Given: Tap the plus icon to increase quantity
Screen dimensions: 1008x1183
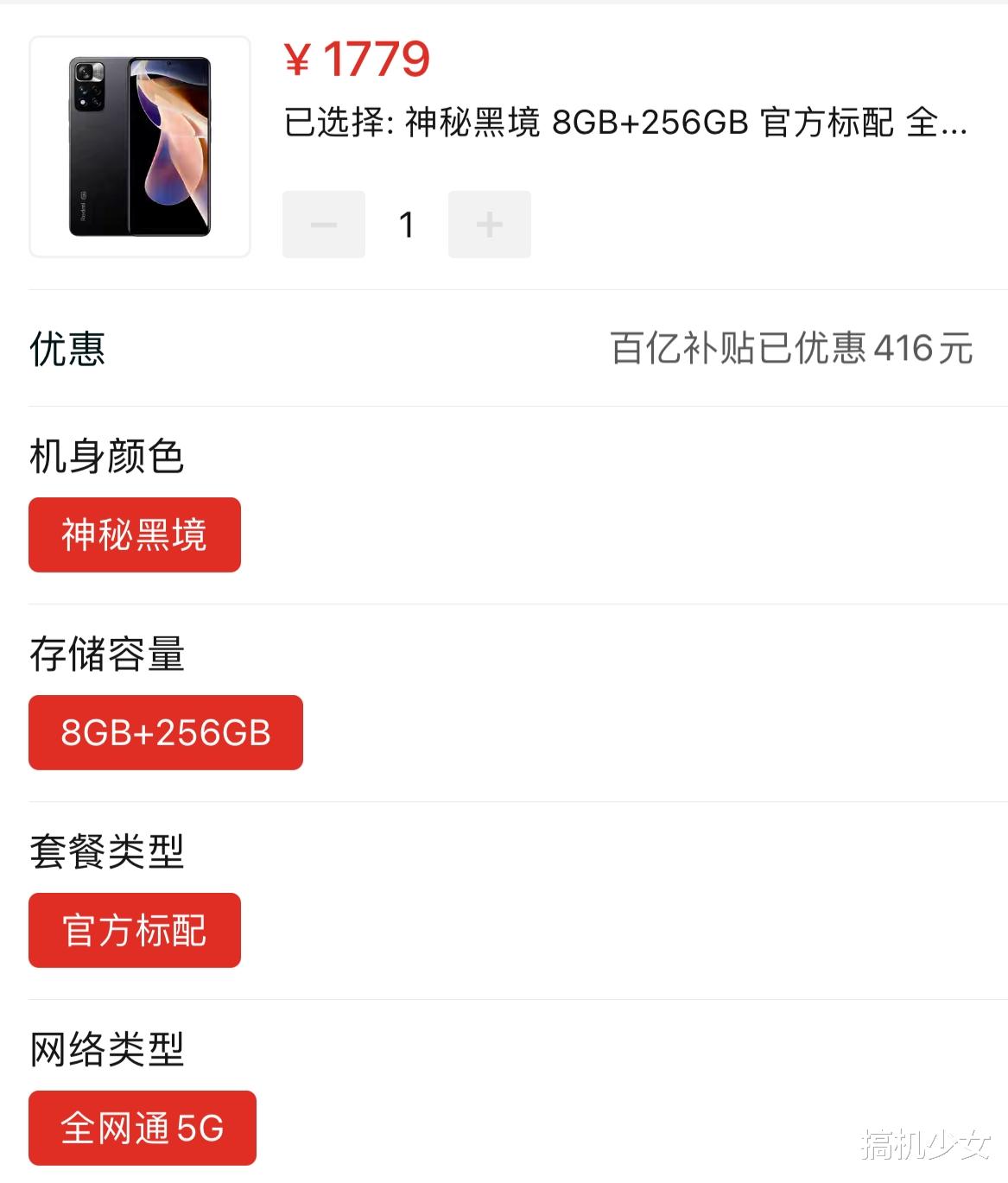Looking at the screenshot, I should (489, 224).
